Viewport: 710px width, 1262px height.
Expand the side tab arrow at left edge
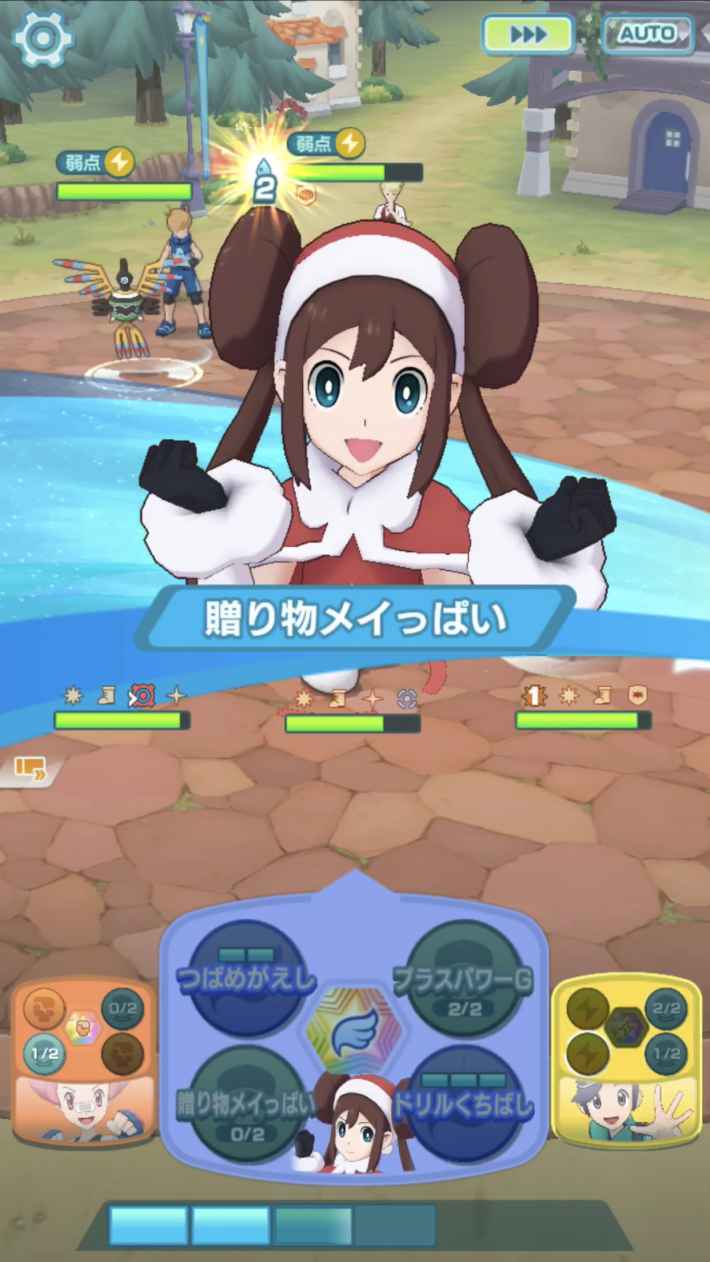click(x=28, y=769)
